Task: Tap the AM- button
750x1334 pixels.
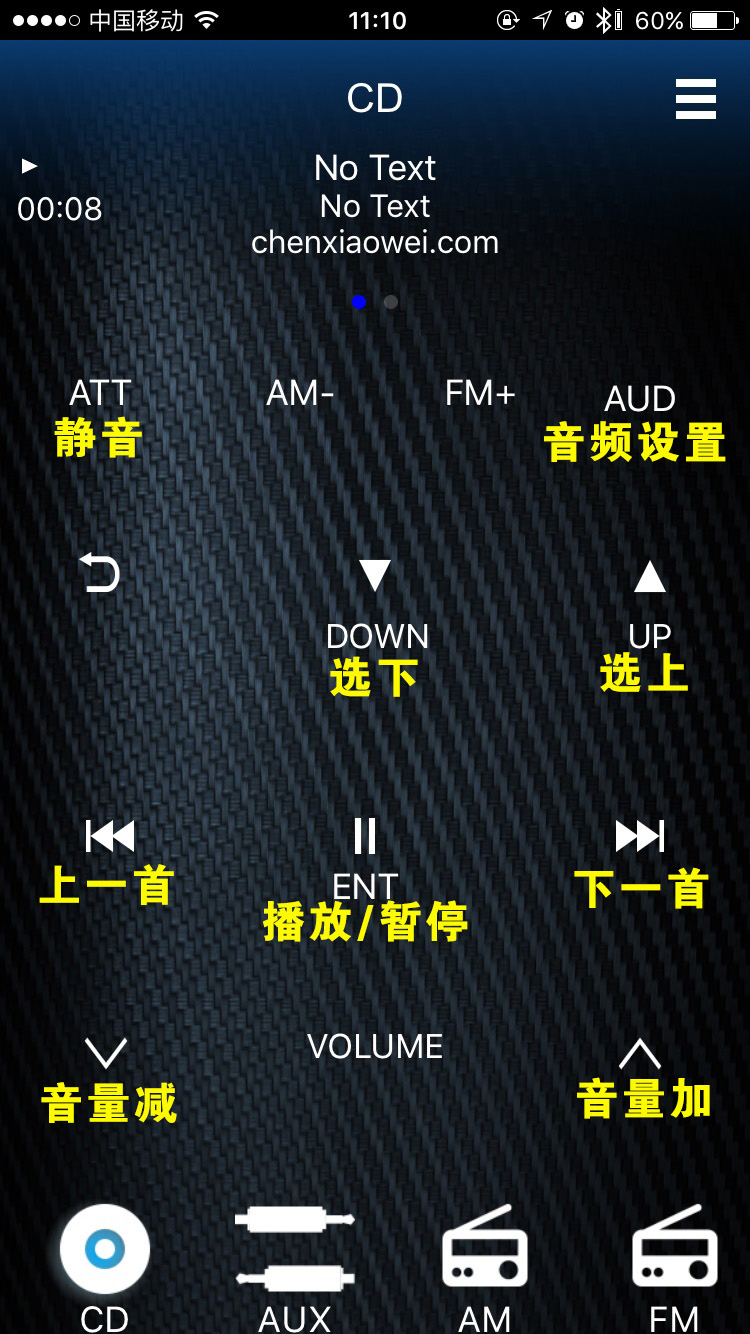Action: click(300, 394)
